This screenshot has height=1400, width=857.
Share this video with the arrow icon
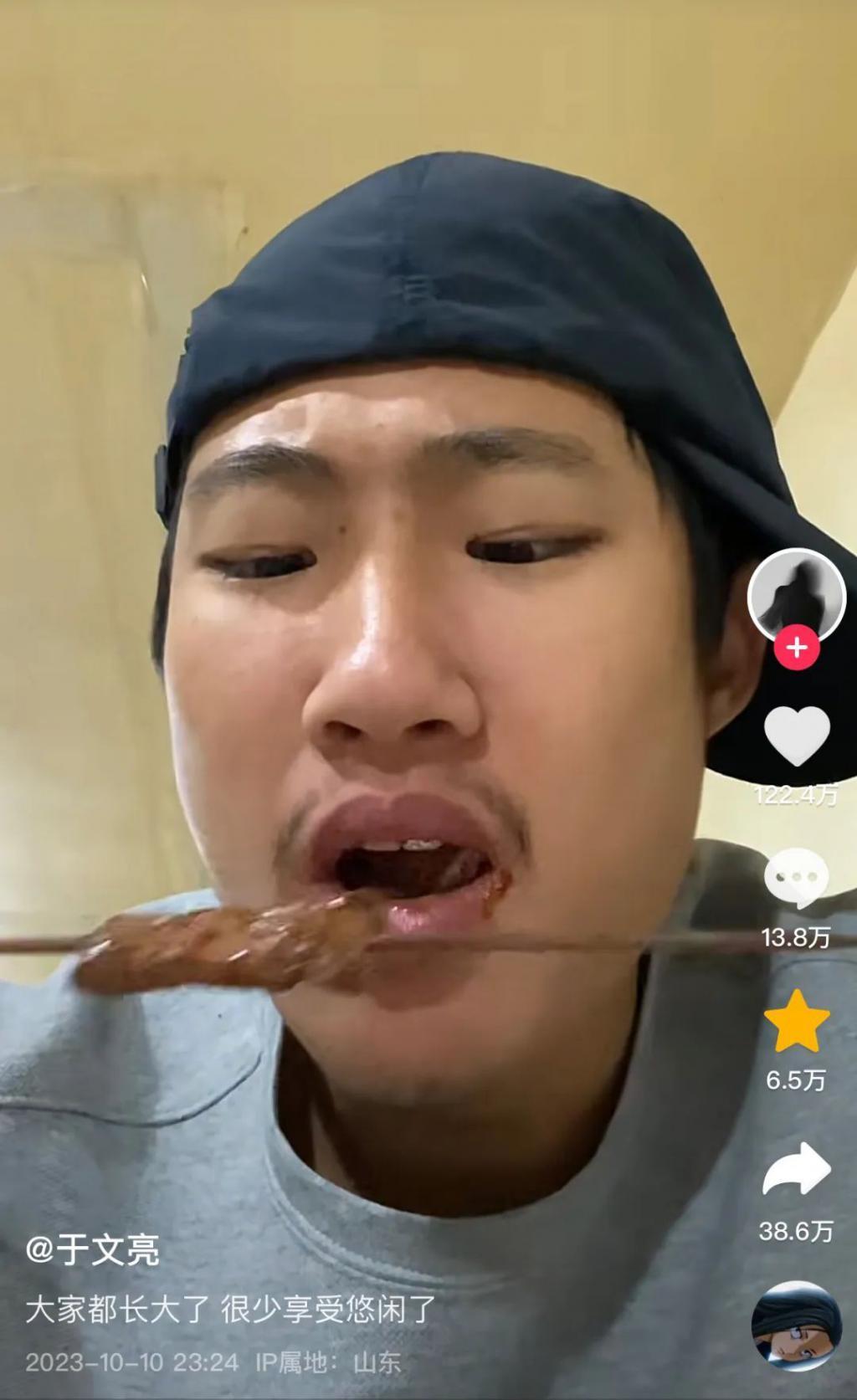click(x=796, y=1169)
